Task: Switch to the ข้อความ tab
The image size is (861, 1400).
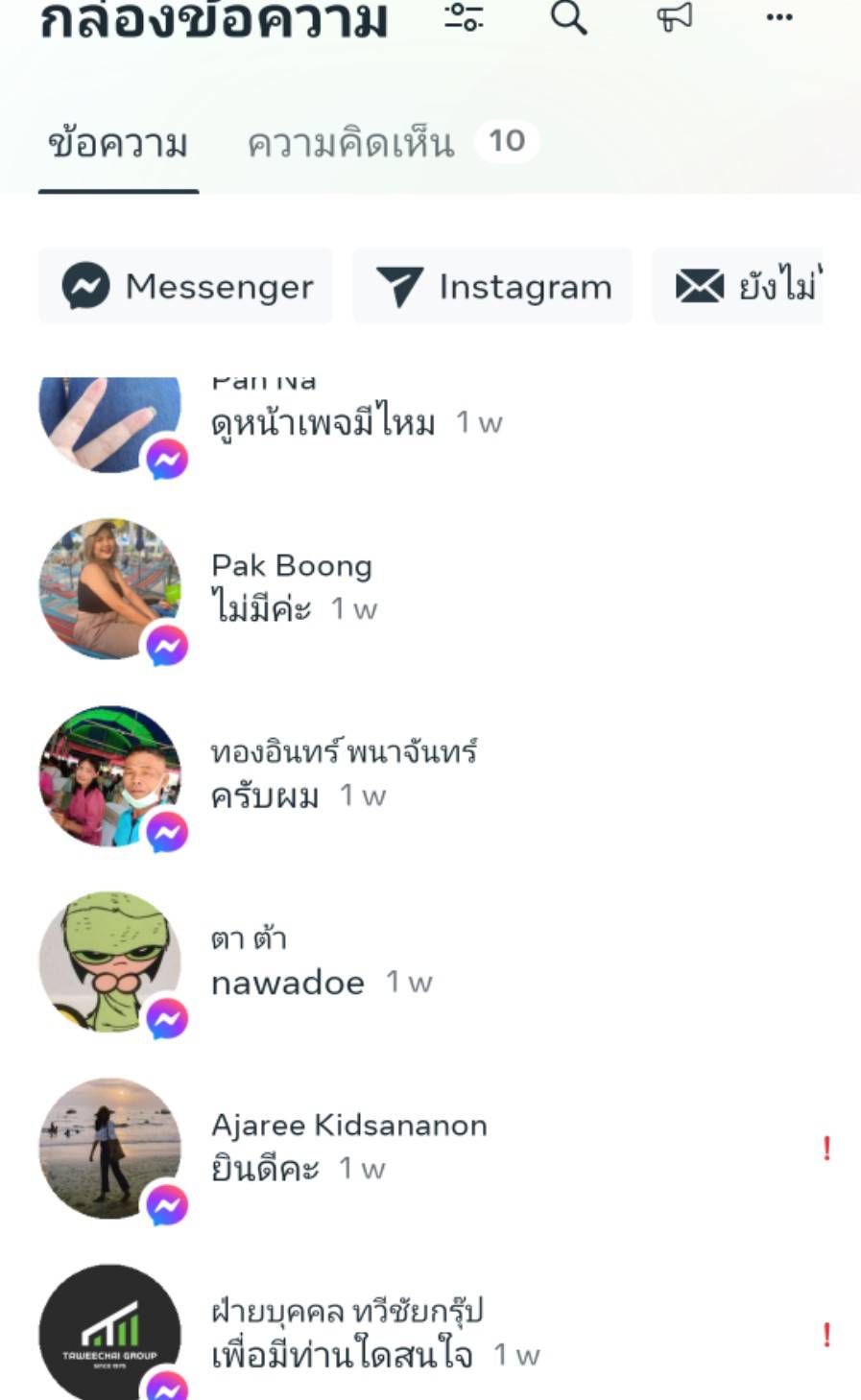Action: 118,144
